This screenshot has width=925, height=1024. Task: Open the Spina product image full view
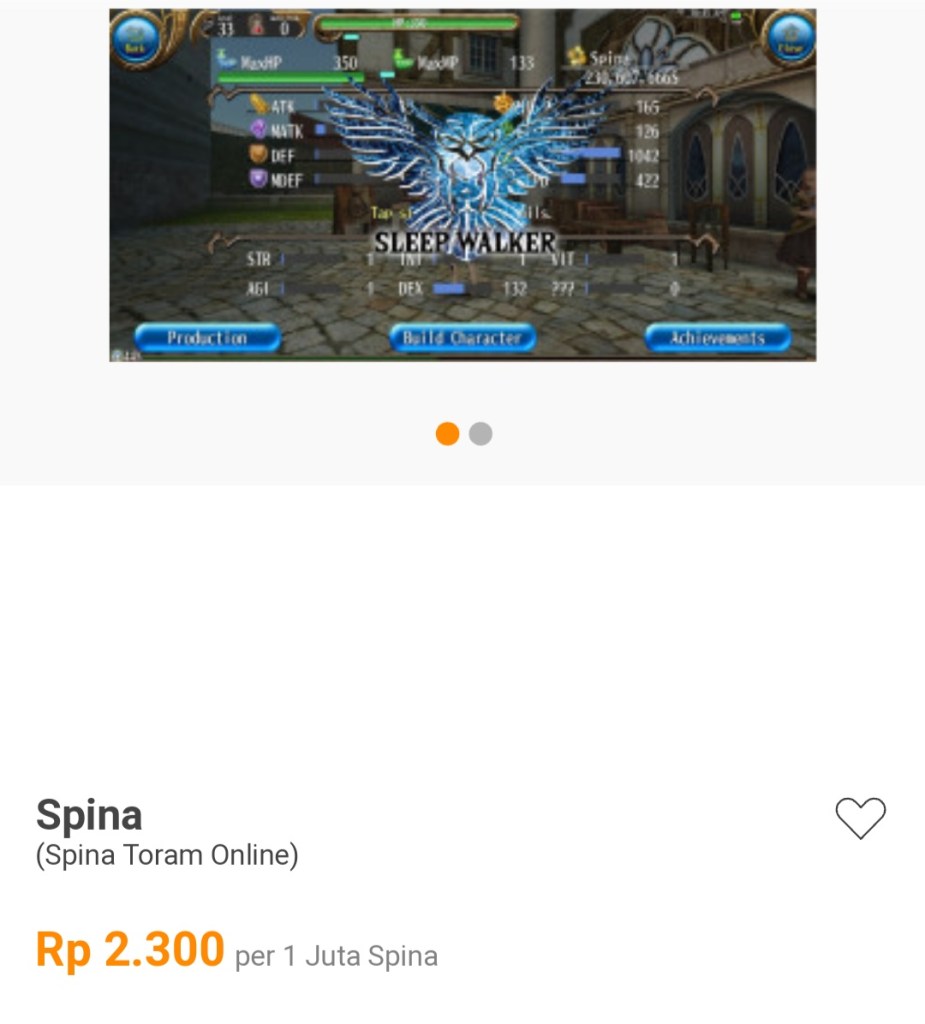pos(462,185)
